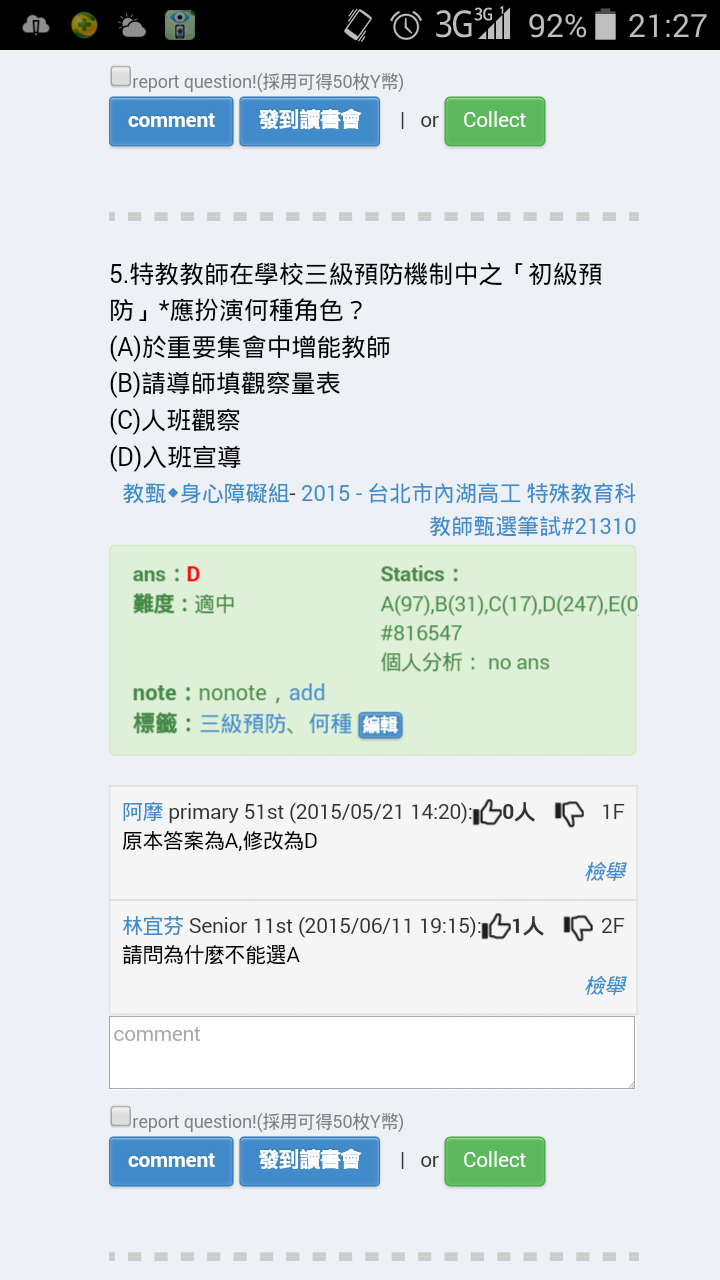Like 林宜芬's 2F comment
This screenshot has width=720, height=1280.
point(497,927)
